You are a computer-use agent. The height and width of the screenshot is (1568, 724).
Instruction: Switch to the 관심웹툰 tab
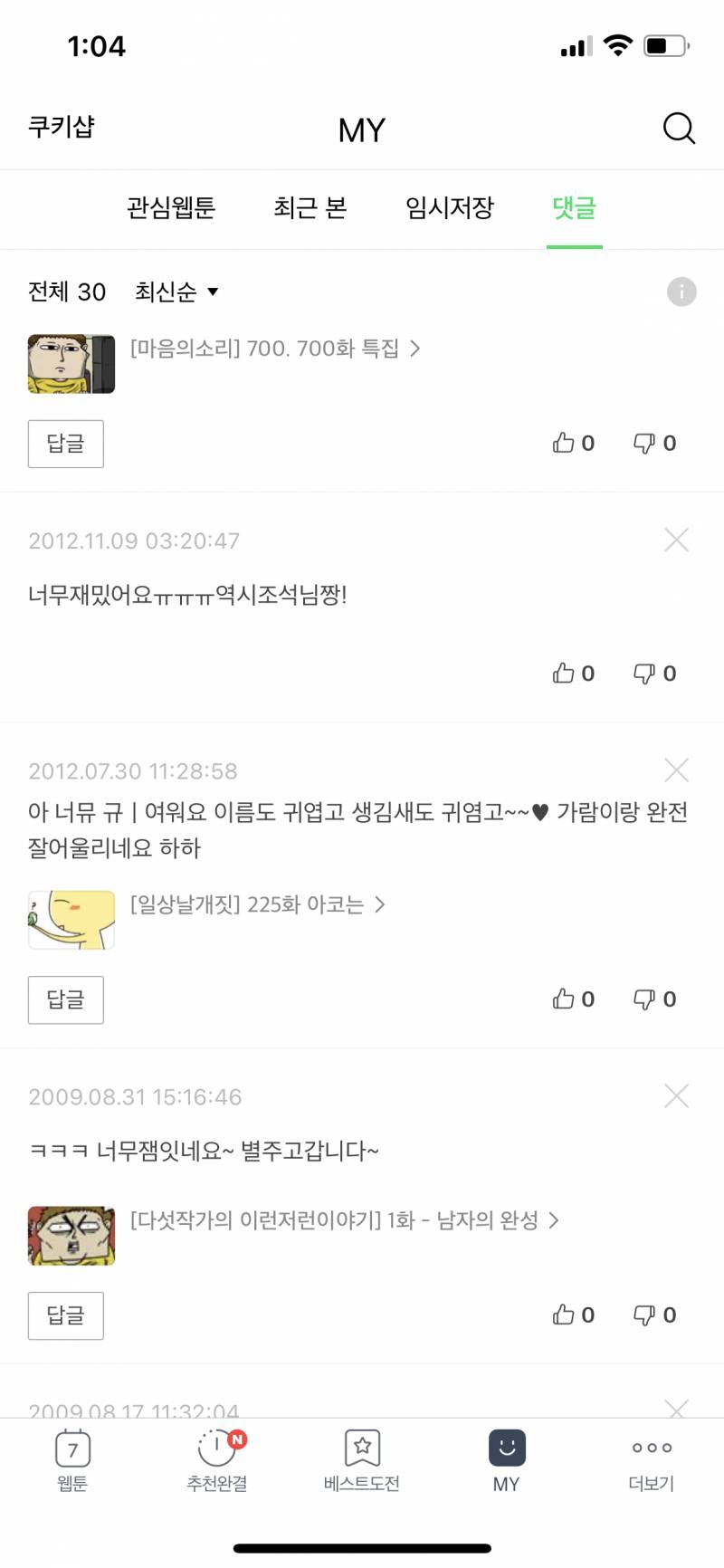click(174, 208)
